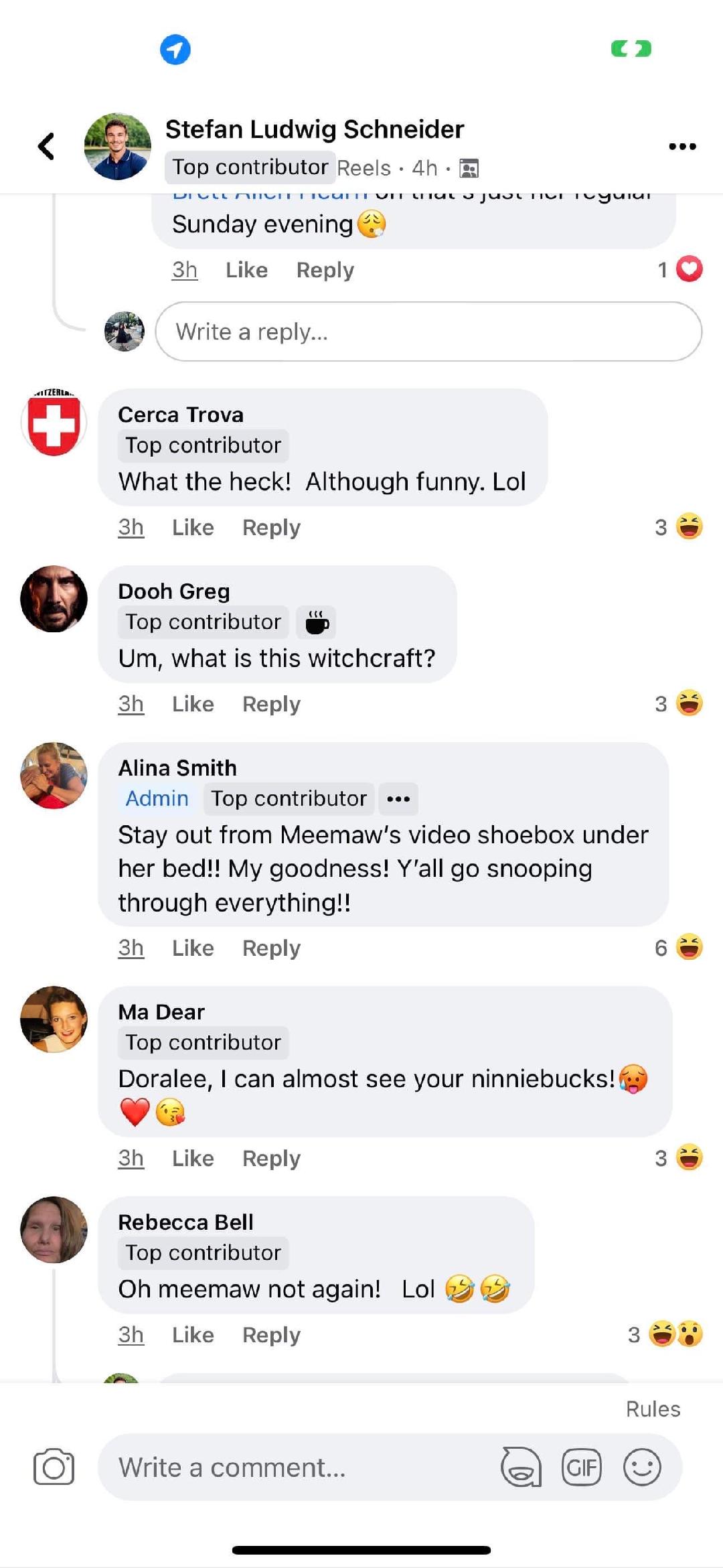
Task: Reply to Cerca Trova's comment
Action: 271,527
